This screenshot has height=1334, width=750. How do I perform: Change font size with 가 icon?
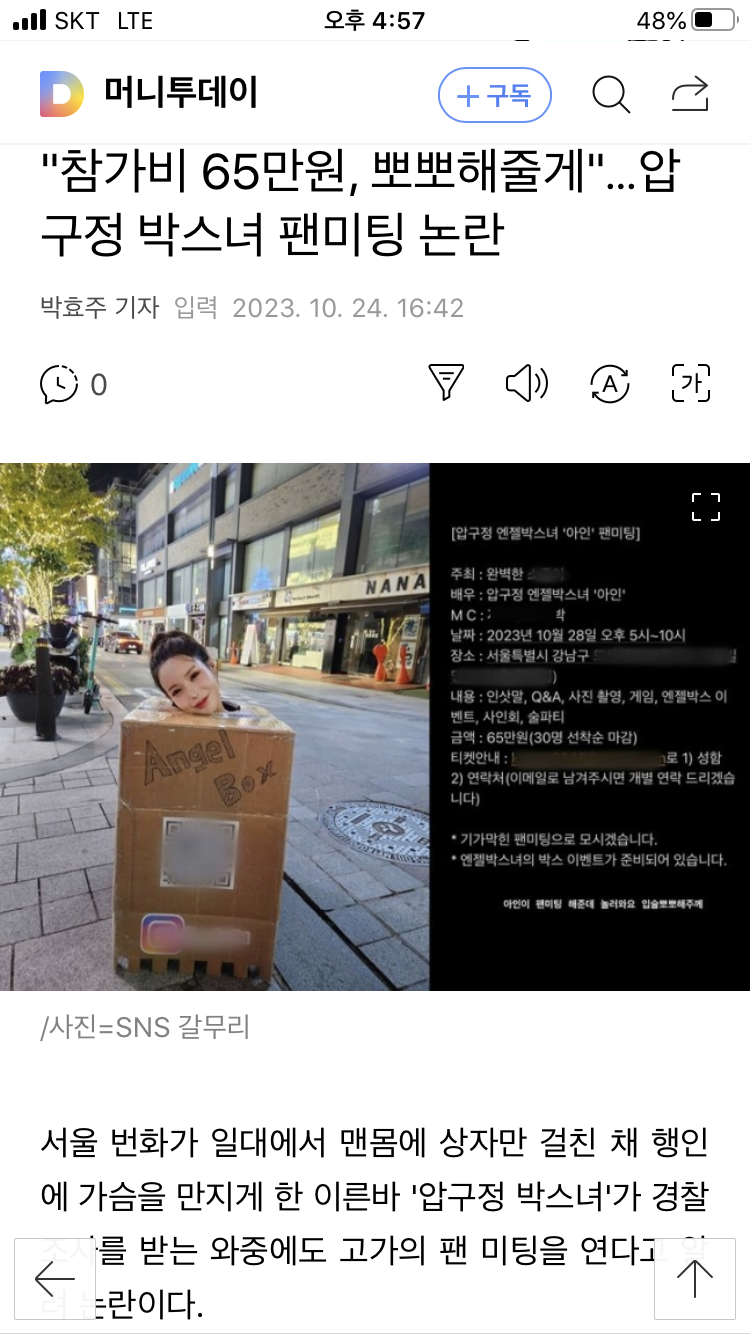click(690, 383)
